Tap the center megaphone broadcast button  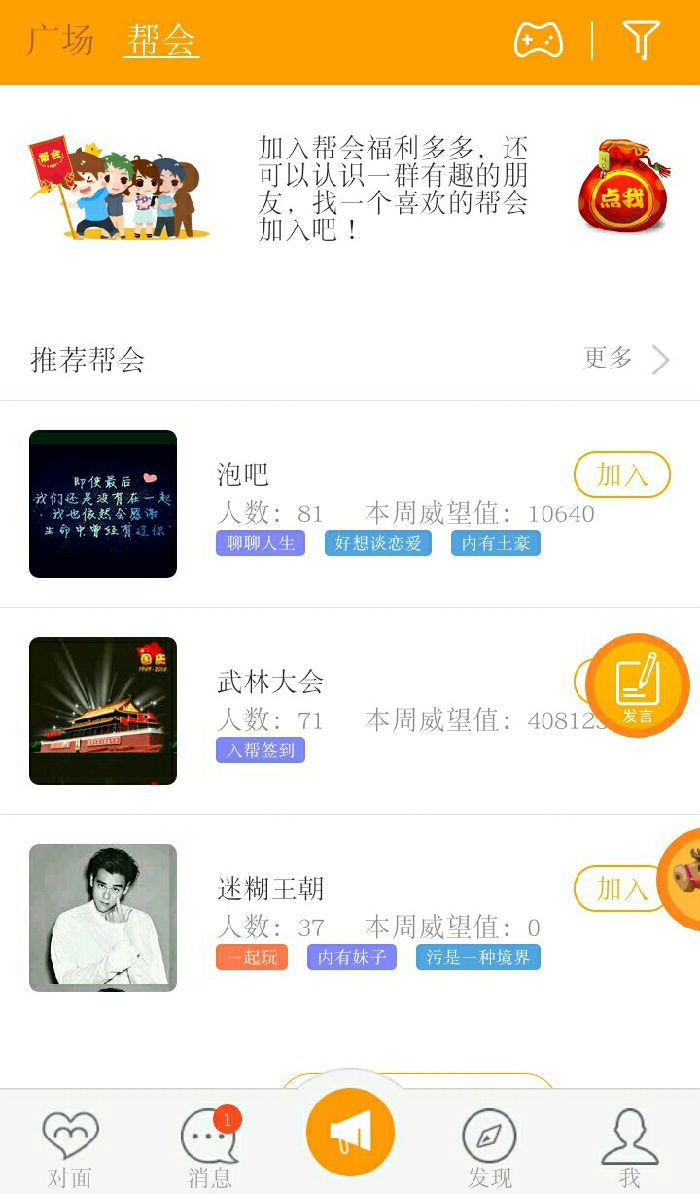click(350, 1131)
